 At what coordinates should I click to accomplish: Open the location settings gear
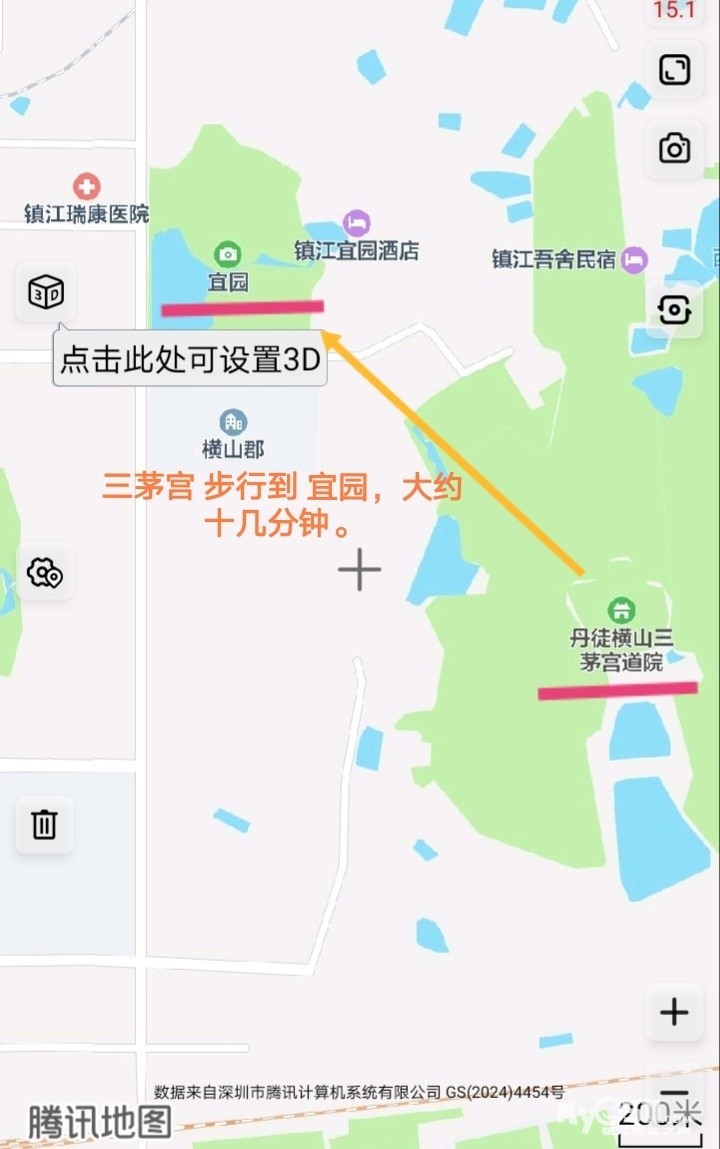pyautogui.click(x=45, y=572)
